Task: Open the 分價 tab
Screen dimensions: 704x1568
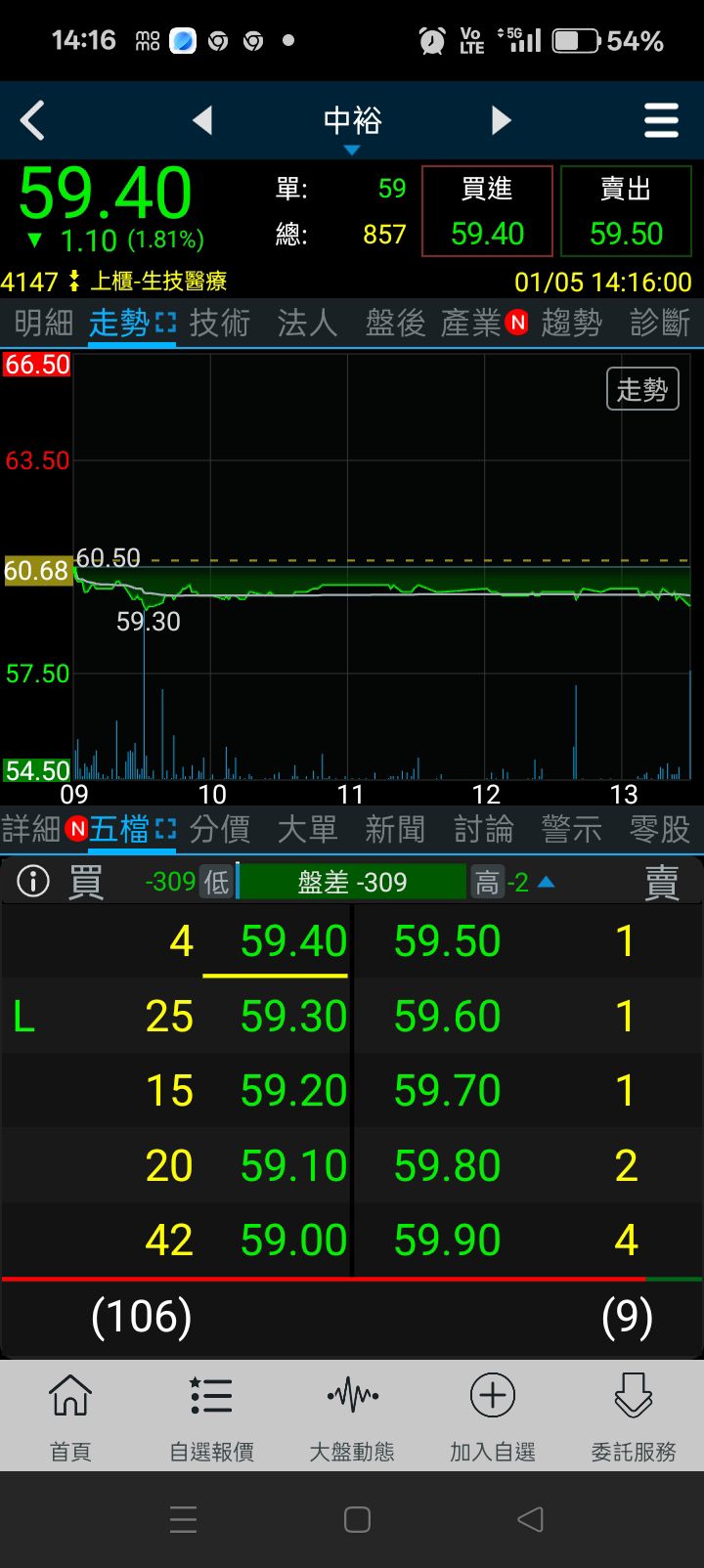Action: coord(220,830)
